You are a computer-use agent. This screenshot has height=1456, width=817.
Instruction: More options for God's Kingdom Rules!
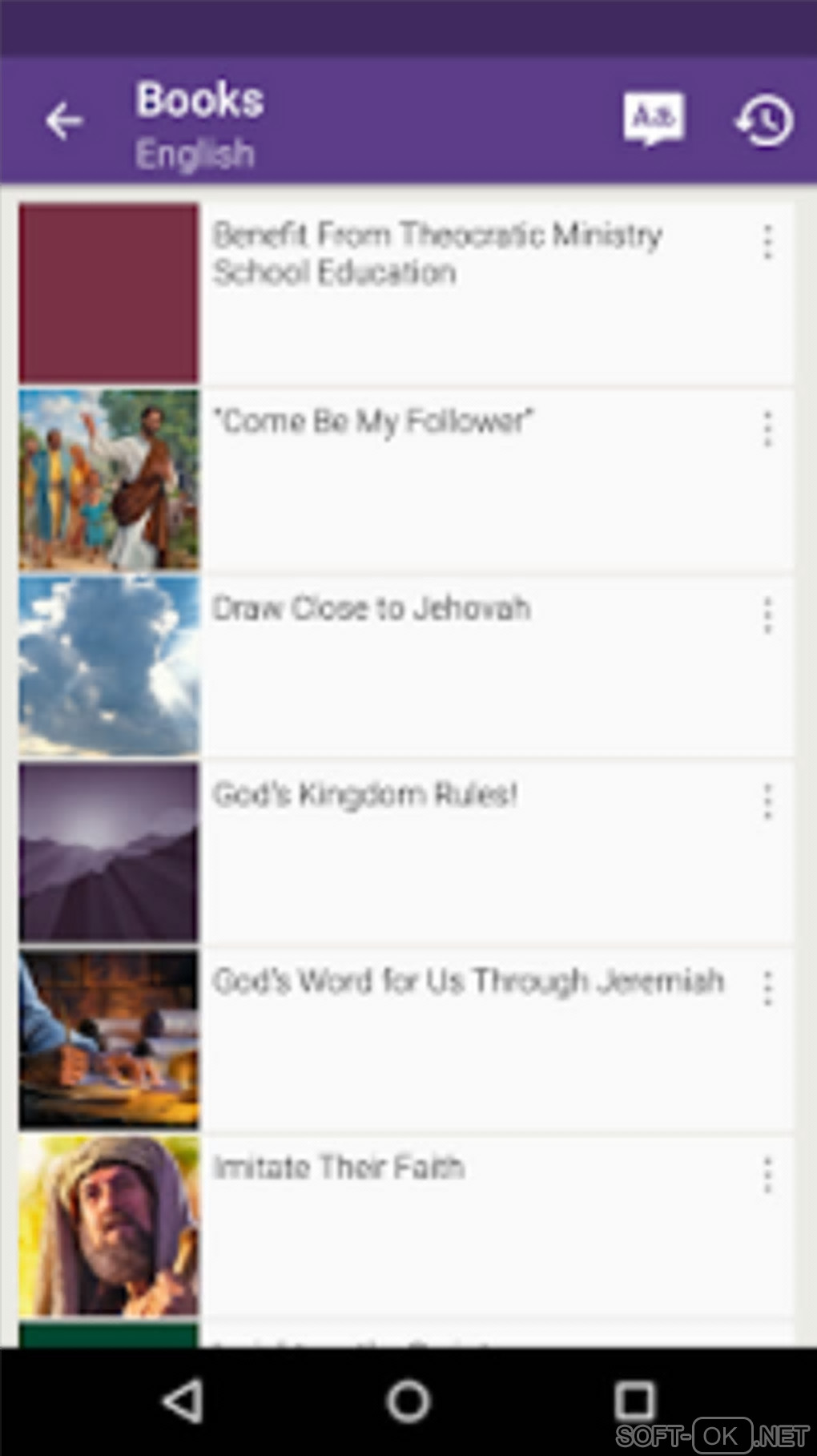point(767,801)
